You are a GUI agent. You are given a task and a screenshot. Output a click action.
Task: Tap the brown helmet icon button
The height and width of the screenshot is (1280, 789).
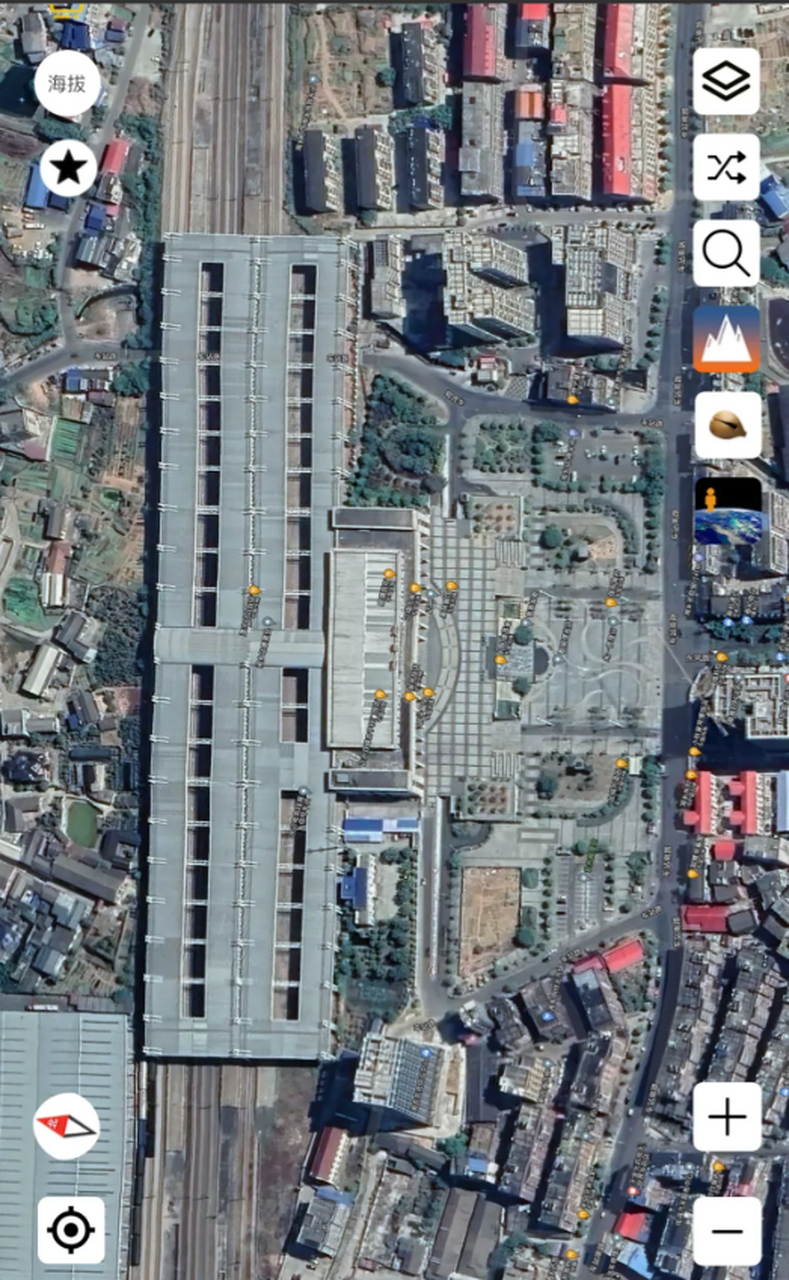click(x=726, y=425)
